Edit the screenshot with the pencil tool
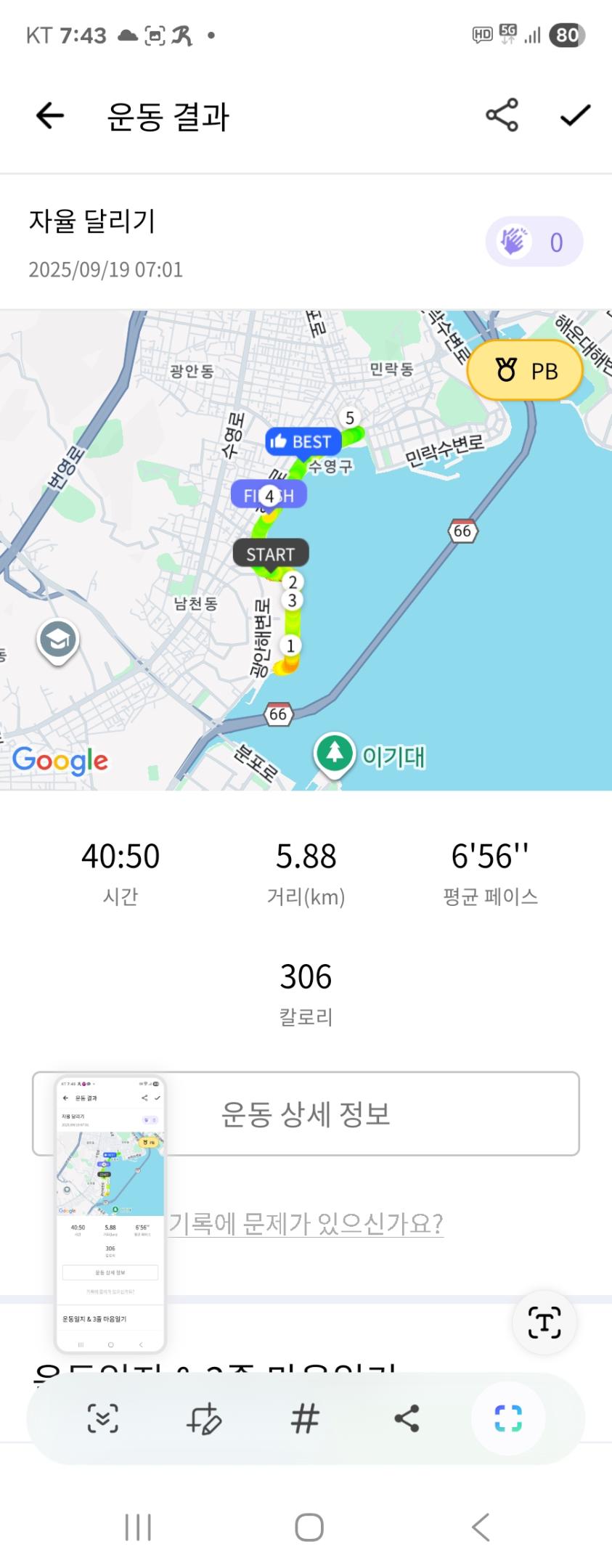The image size is (612, 1568). 204,1418
